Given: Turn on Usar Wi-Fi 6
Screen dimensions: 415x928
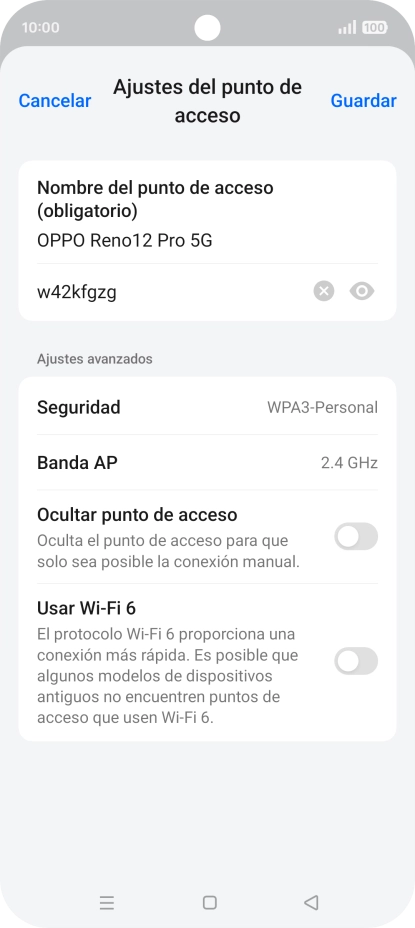Looking at the screenshot, I should 356,661.
